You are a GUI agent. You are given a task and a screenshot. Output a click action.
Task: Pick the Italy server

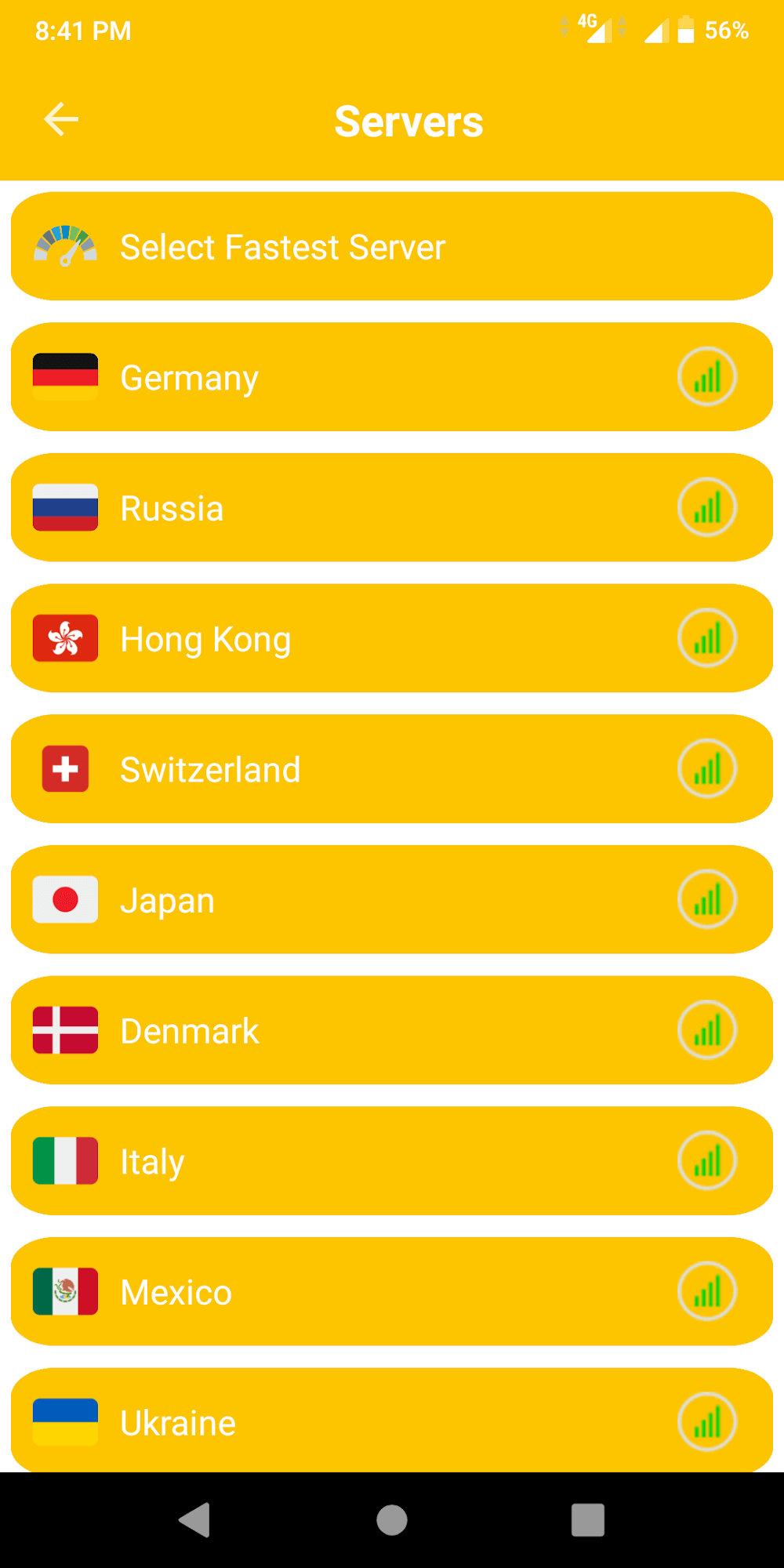[392, 1161]
